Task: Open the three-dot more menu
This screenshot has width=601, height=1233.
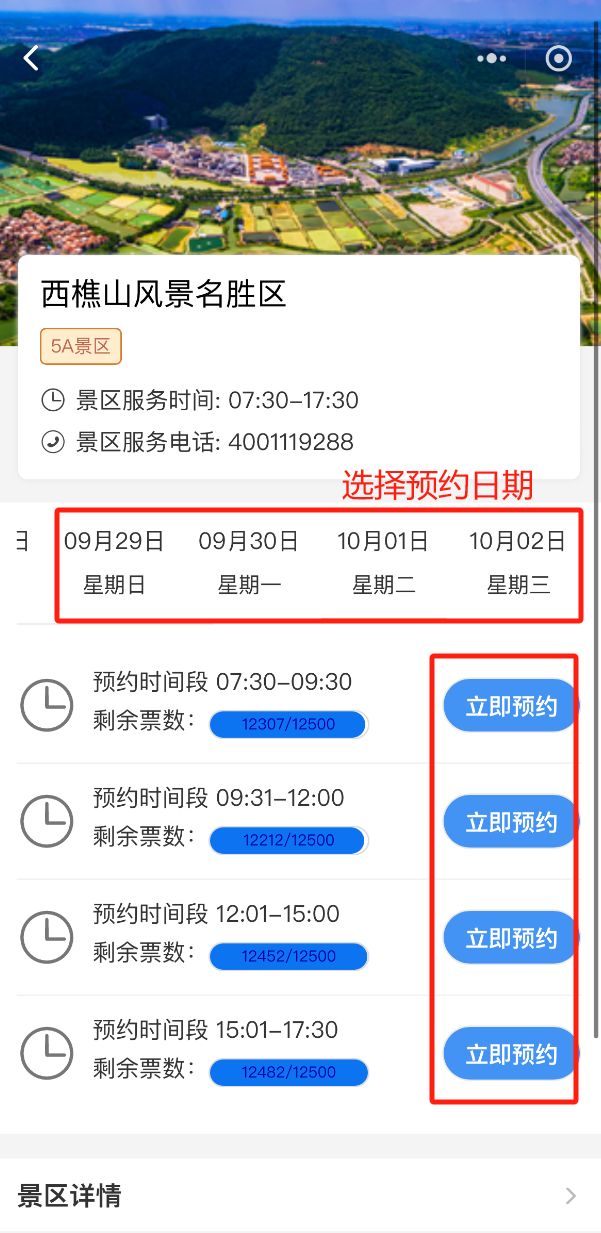Action: [491, 58]
